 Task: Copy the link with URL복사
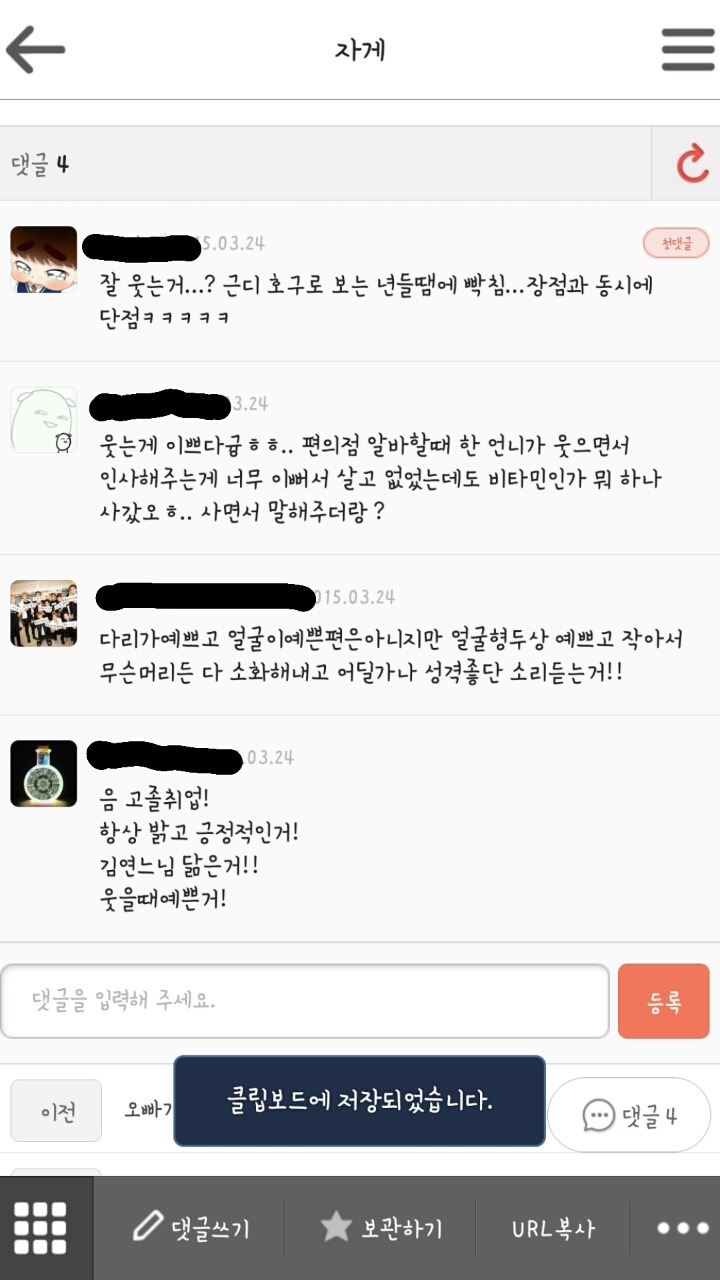tap(553, 1228)
